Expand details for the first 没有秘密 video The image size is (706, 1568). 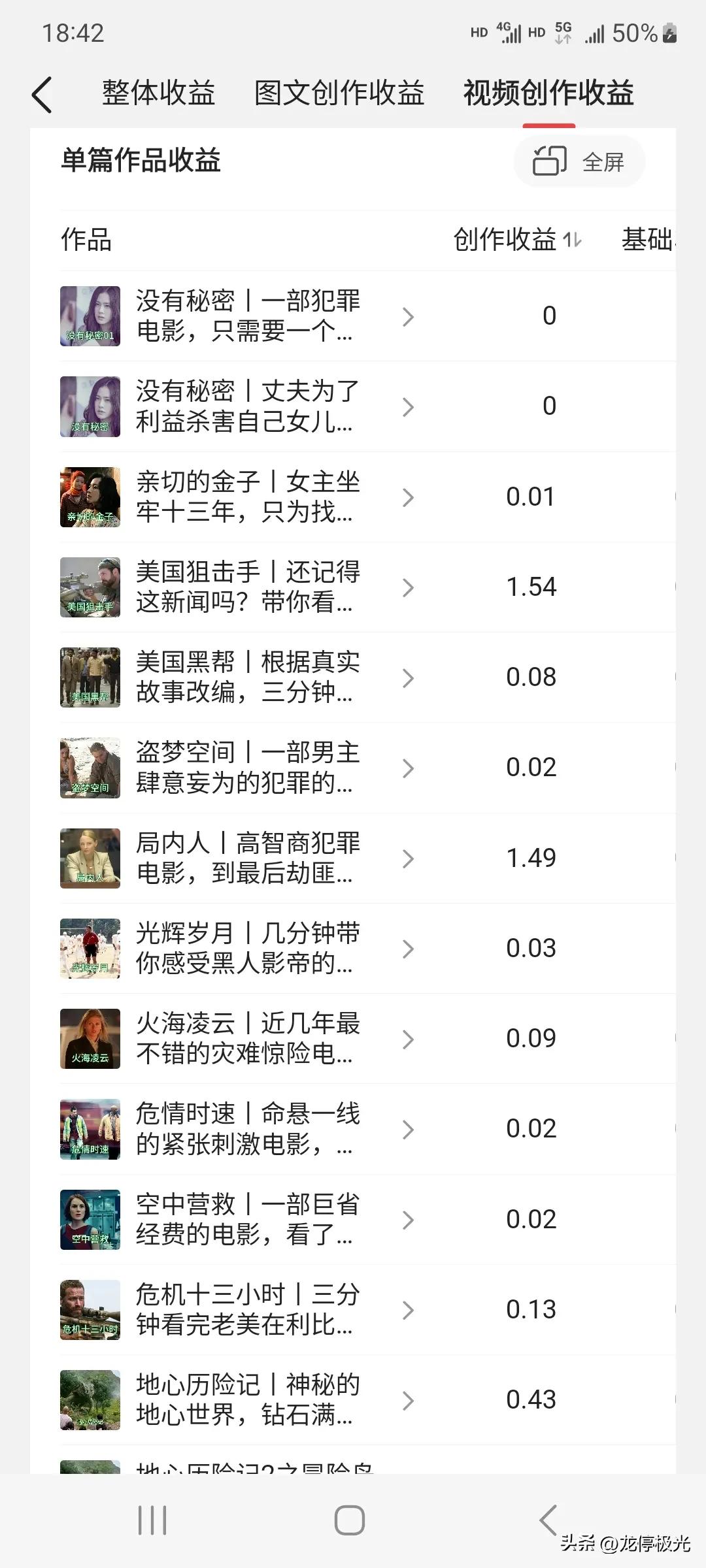(x=409, y=316)
